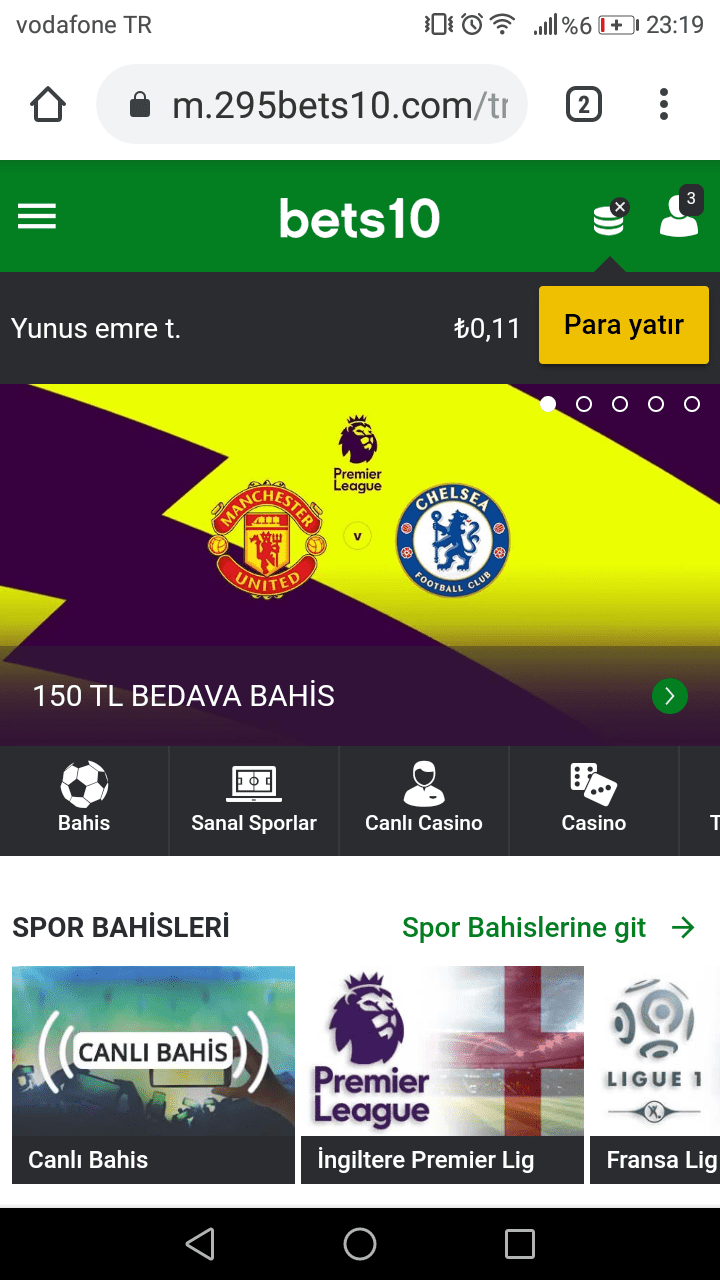Tap the system back button
720x1280 pixels.
pos(200,1244)
